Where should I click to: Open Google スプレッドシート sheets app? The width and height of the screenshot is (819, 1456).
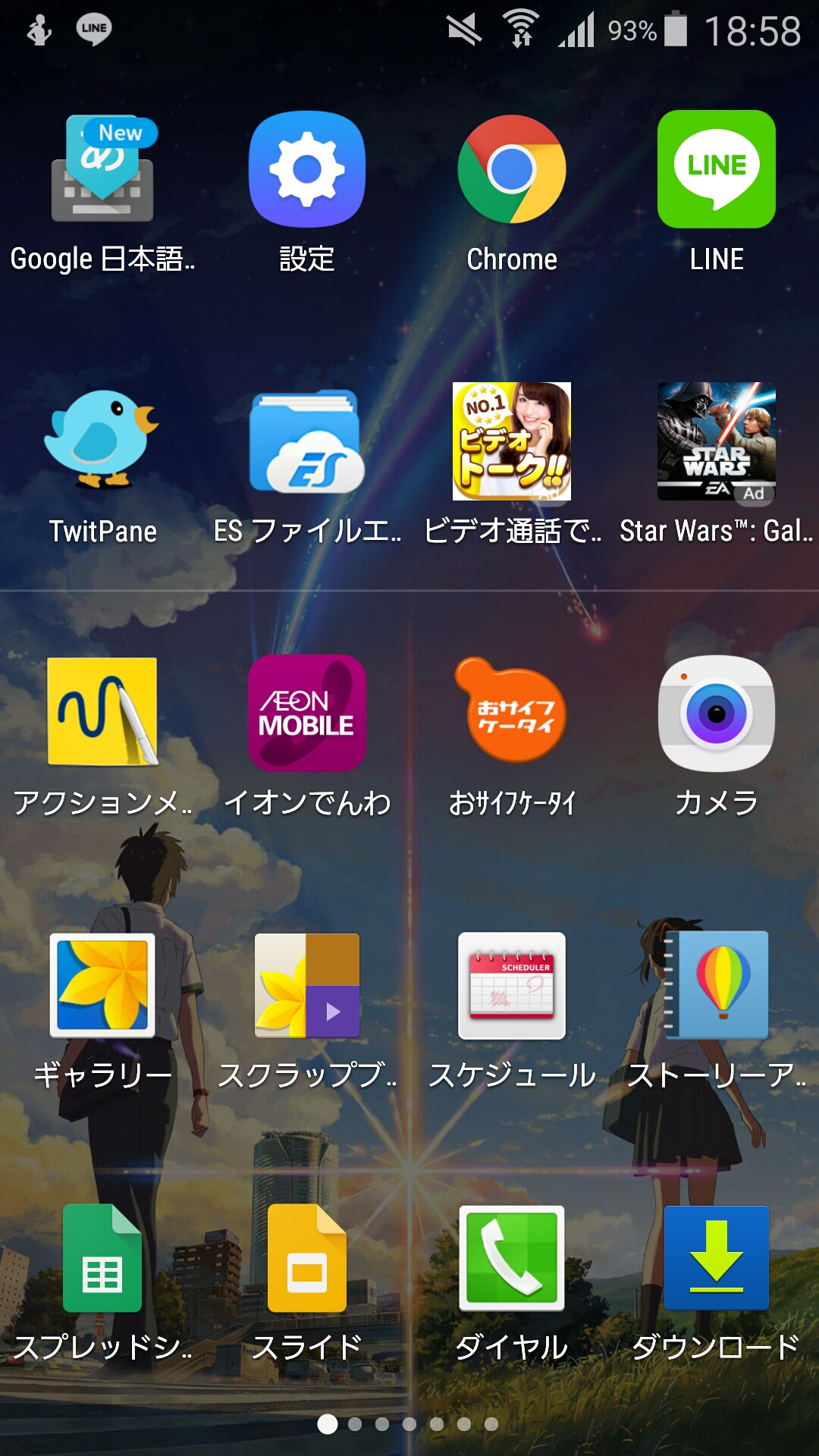(x=102, y=1259)
